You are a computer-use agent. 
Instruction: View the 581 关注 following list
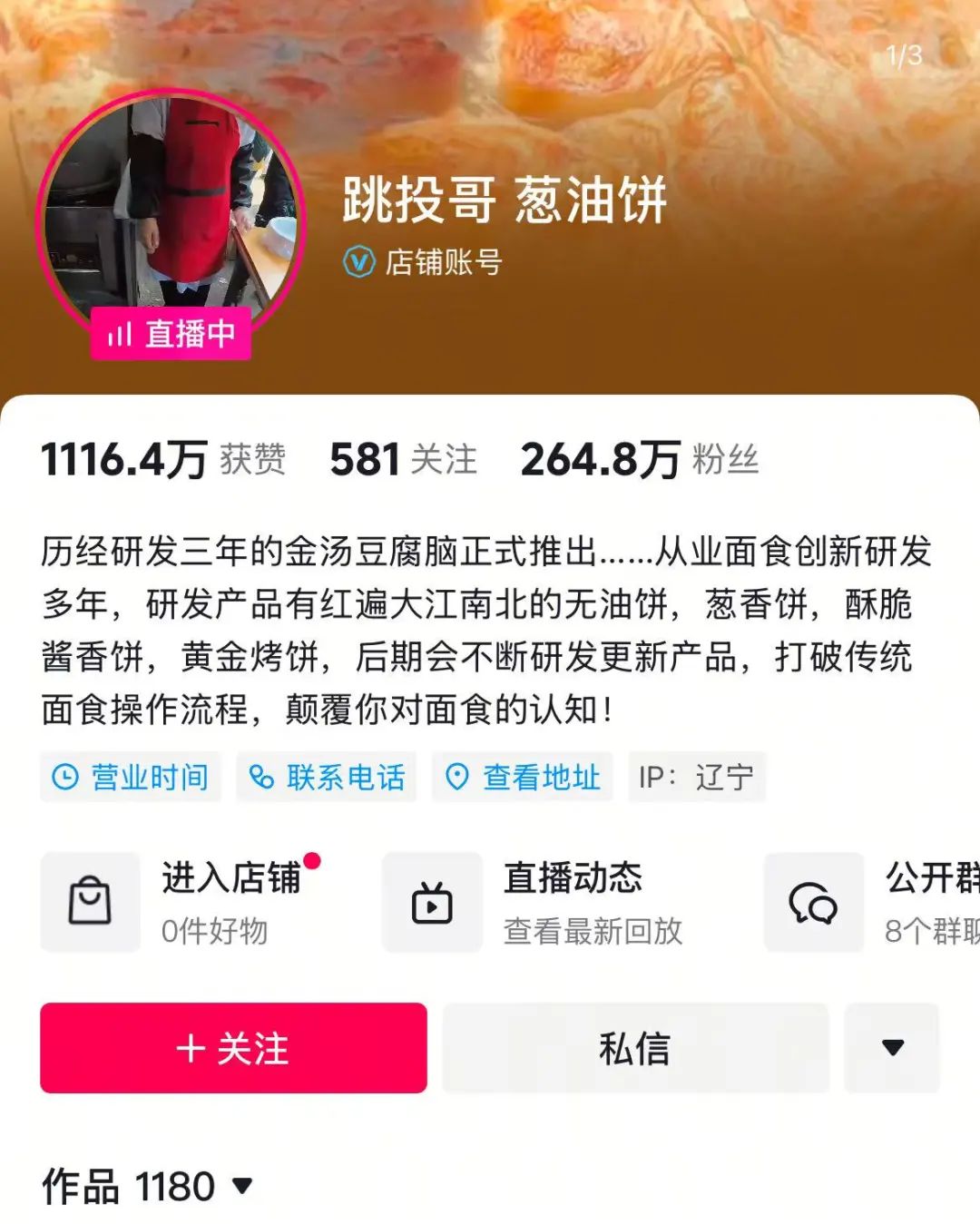coord(403,459)
